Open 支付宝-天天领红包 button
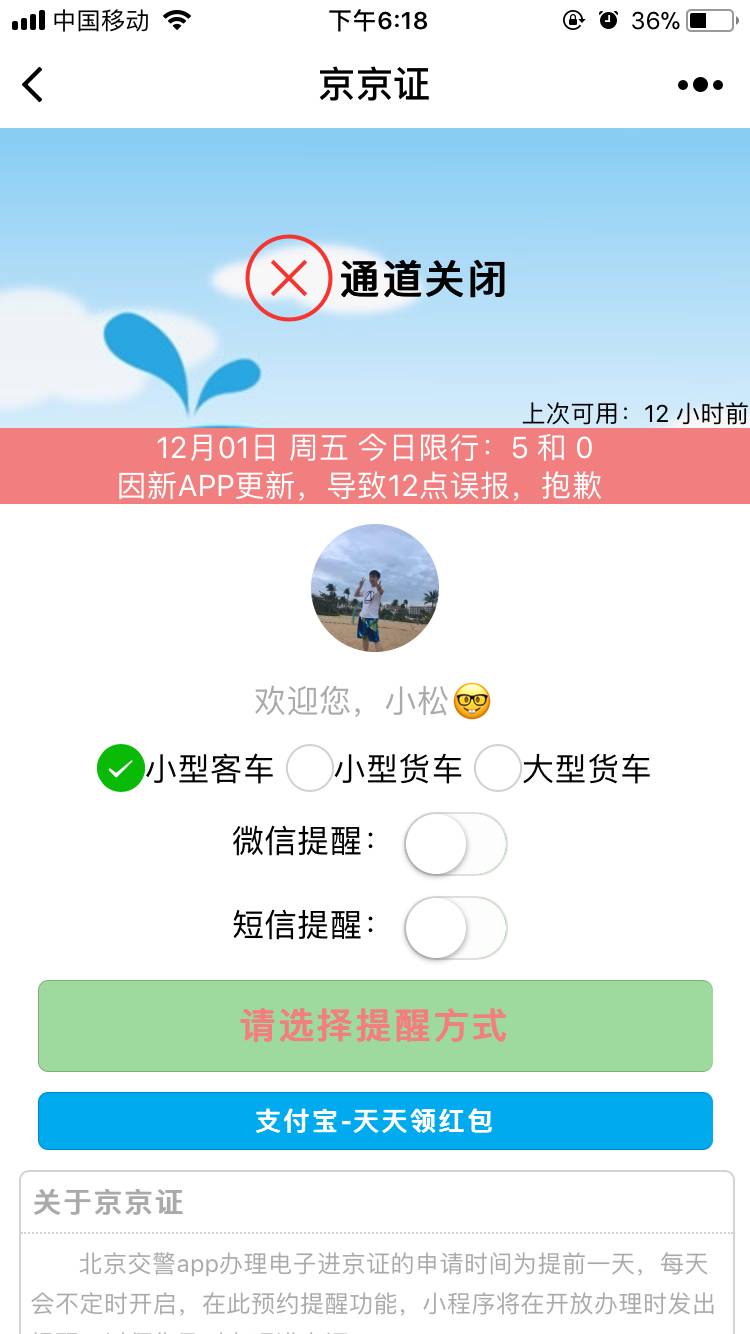This screenshot has height=1334, width=750. [375, 1121]
